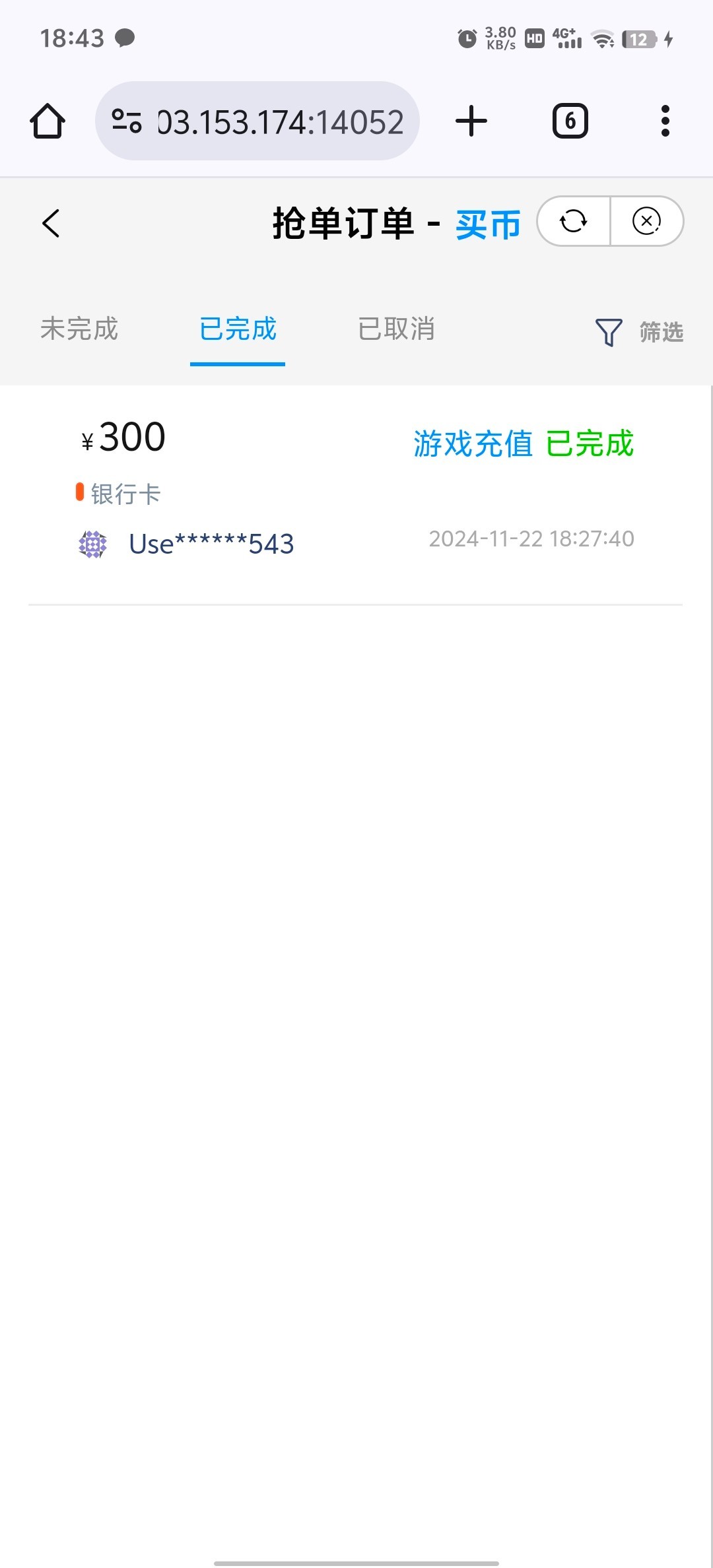Close the mini program with the X icon
The width and height of the screenshot is (713, 1568).
point(646,221)
